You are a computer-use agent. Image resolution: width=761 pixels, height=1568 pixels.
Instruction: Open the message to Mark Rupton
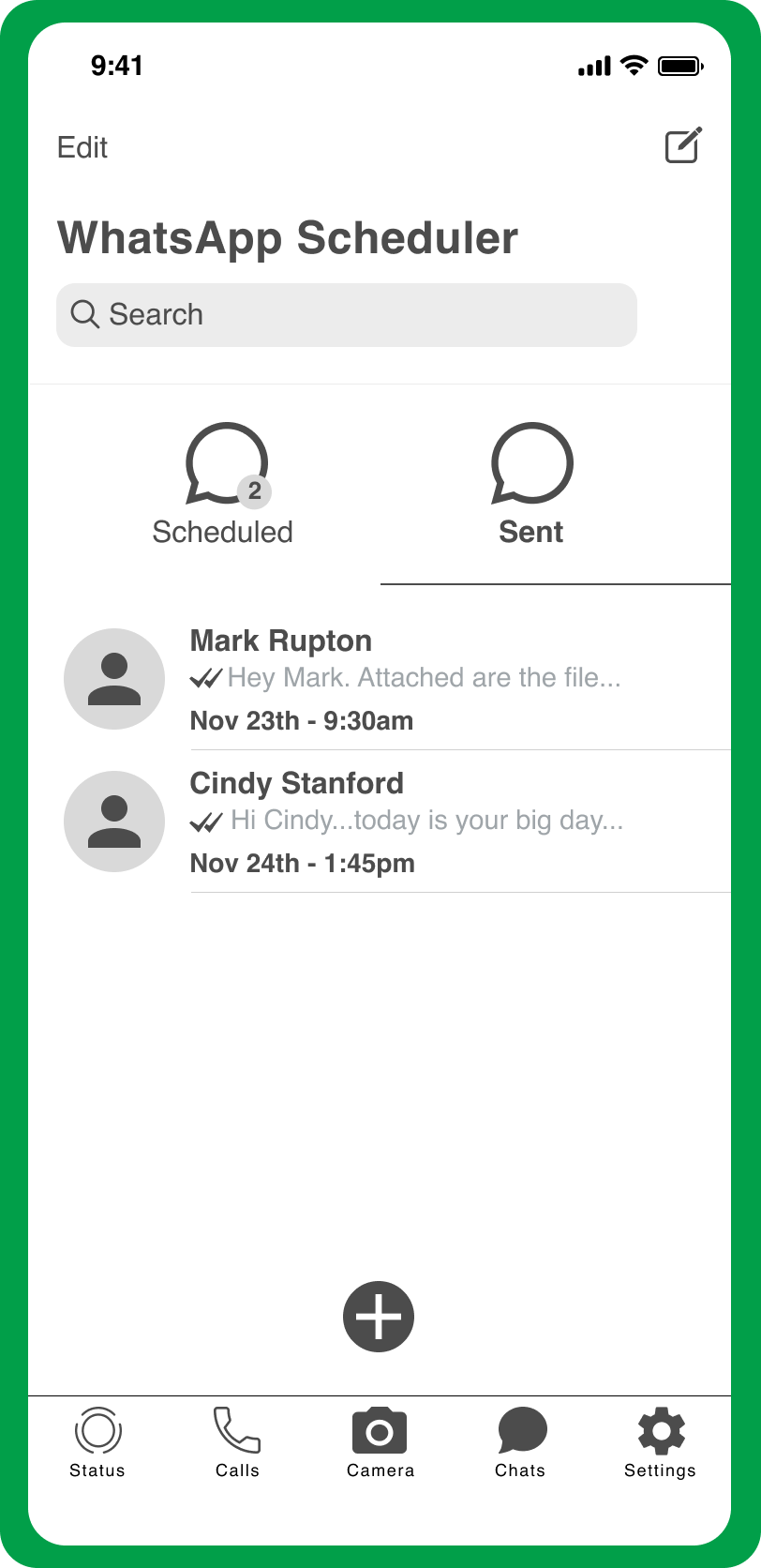click(x=405, y=680)
